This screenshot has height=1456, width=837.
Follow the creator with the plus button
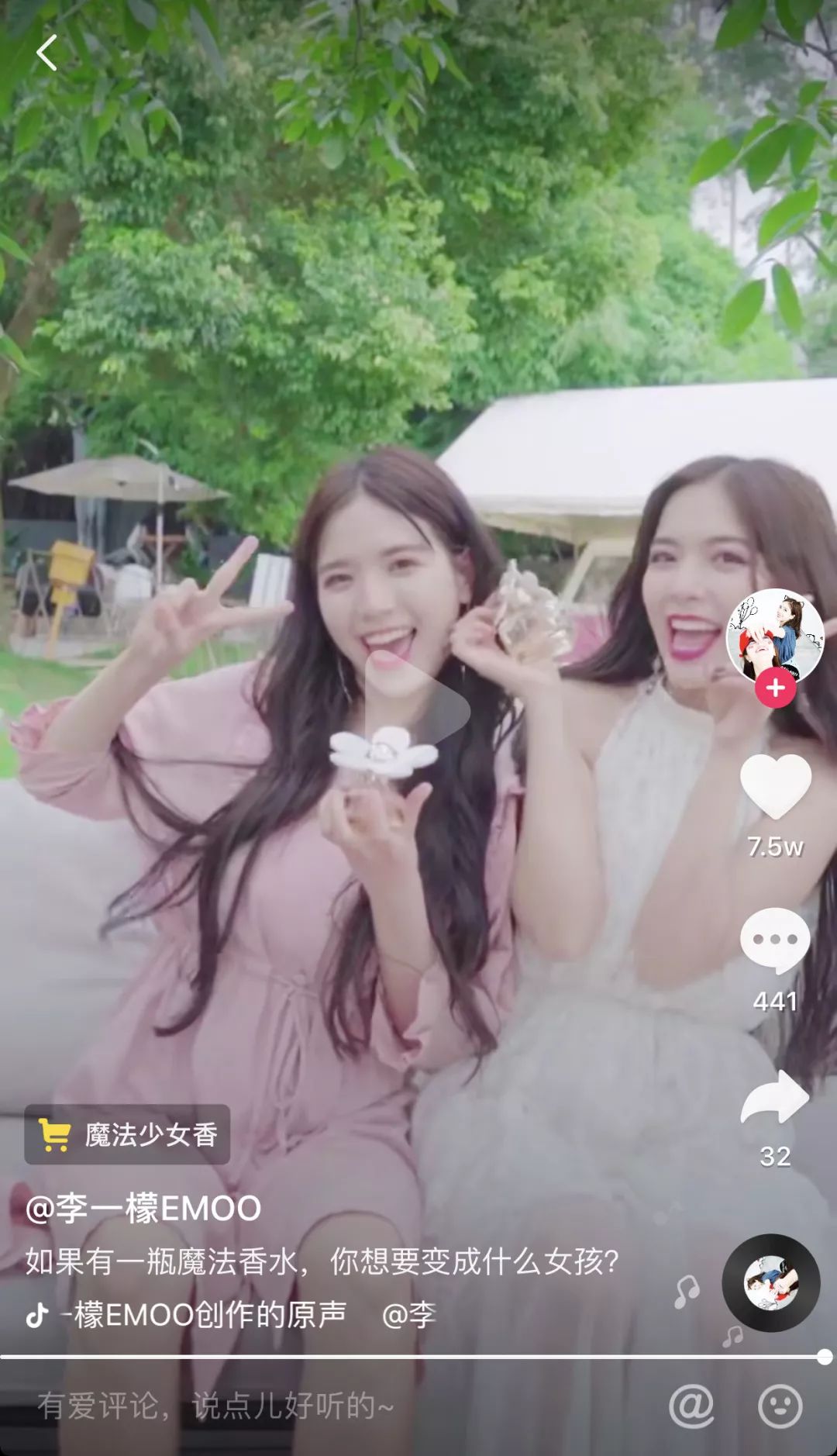775,688
